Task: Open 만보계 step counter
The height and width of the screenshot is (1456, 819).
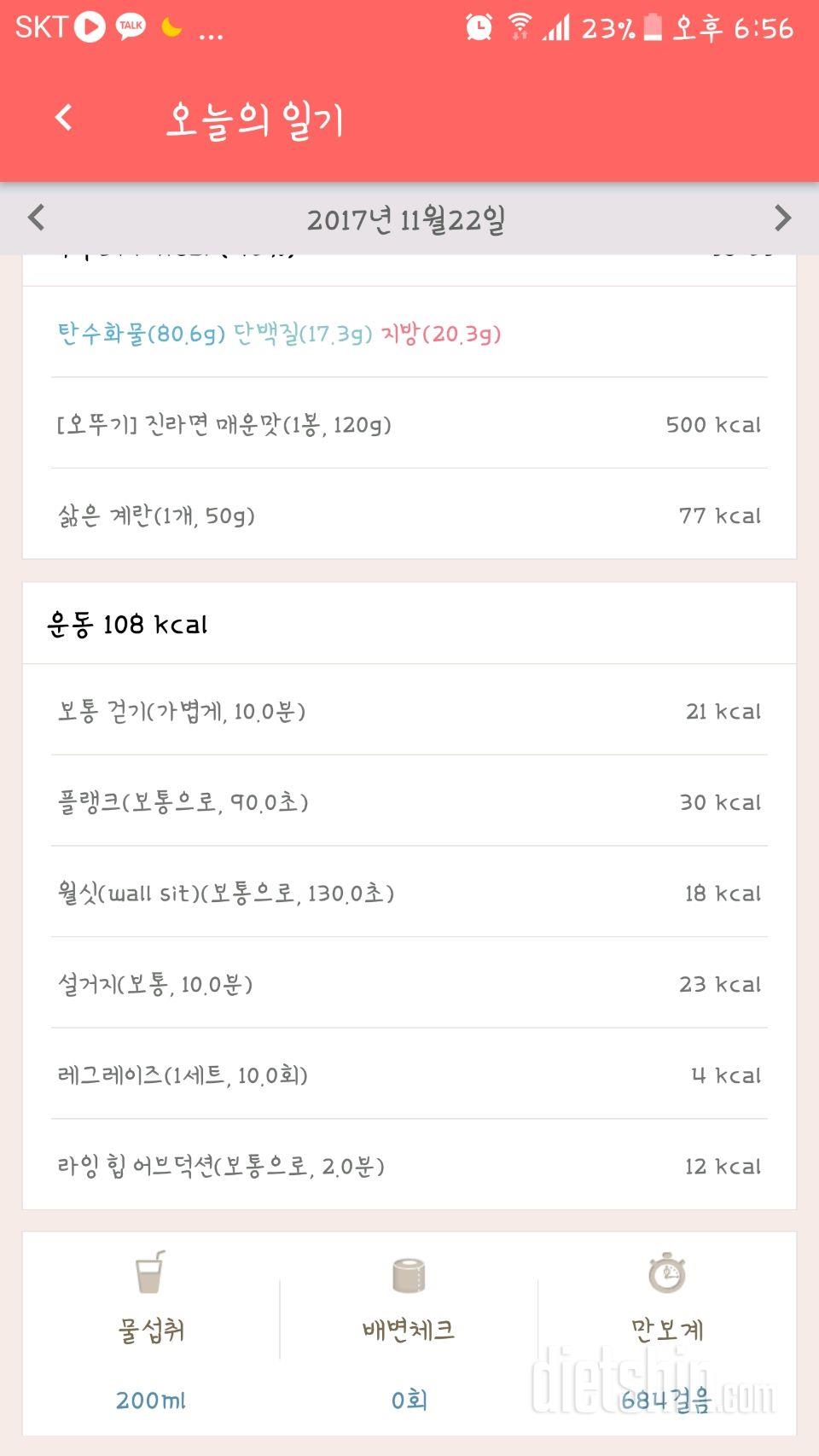Action: (666, 1331)
